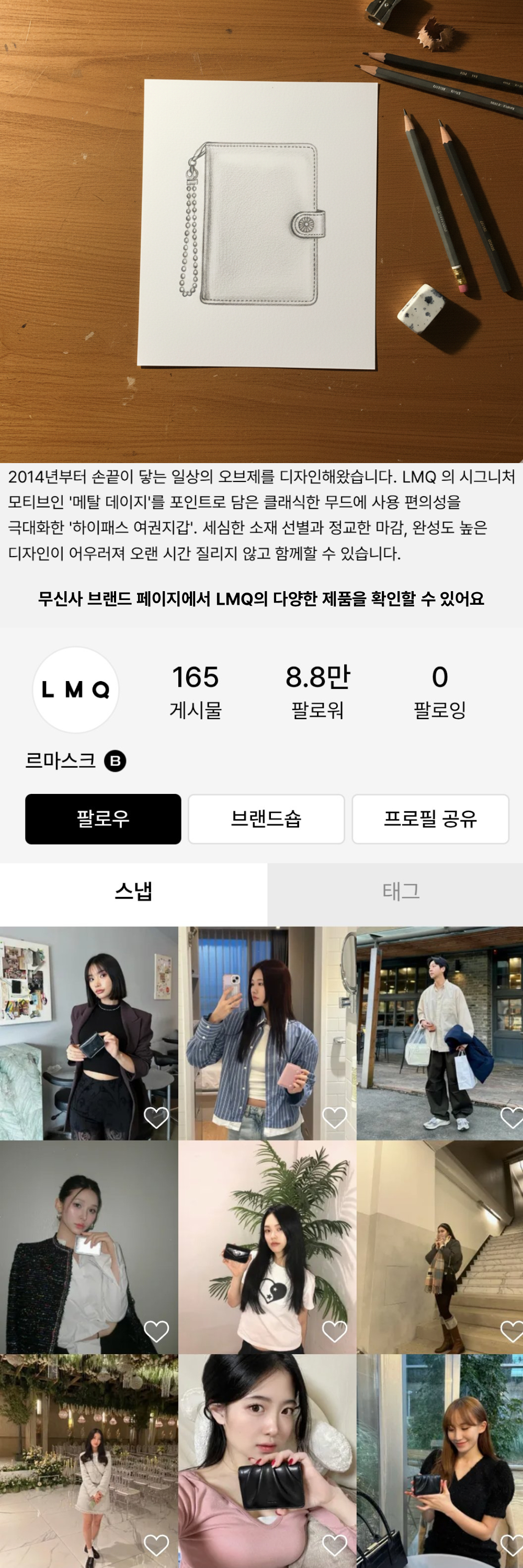Open the 브랜드숍 brand shop
523x1568 pixels.
[266, 818]
